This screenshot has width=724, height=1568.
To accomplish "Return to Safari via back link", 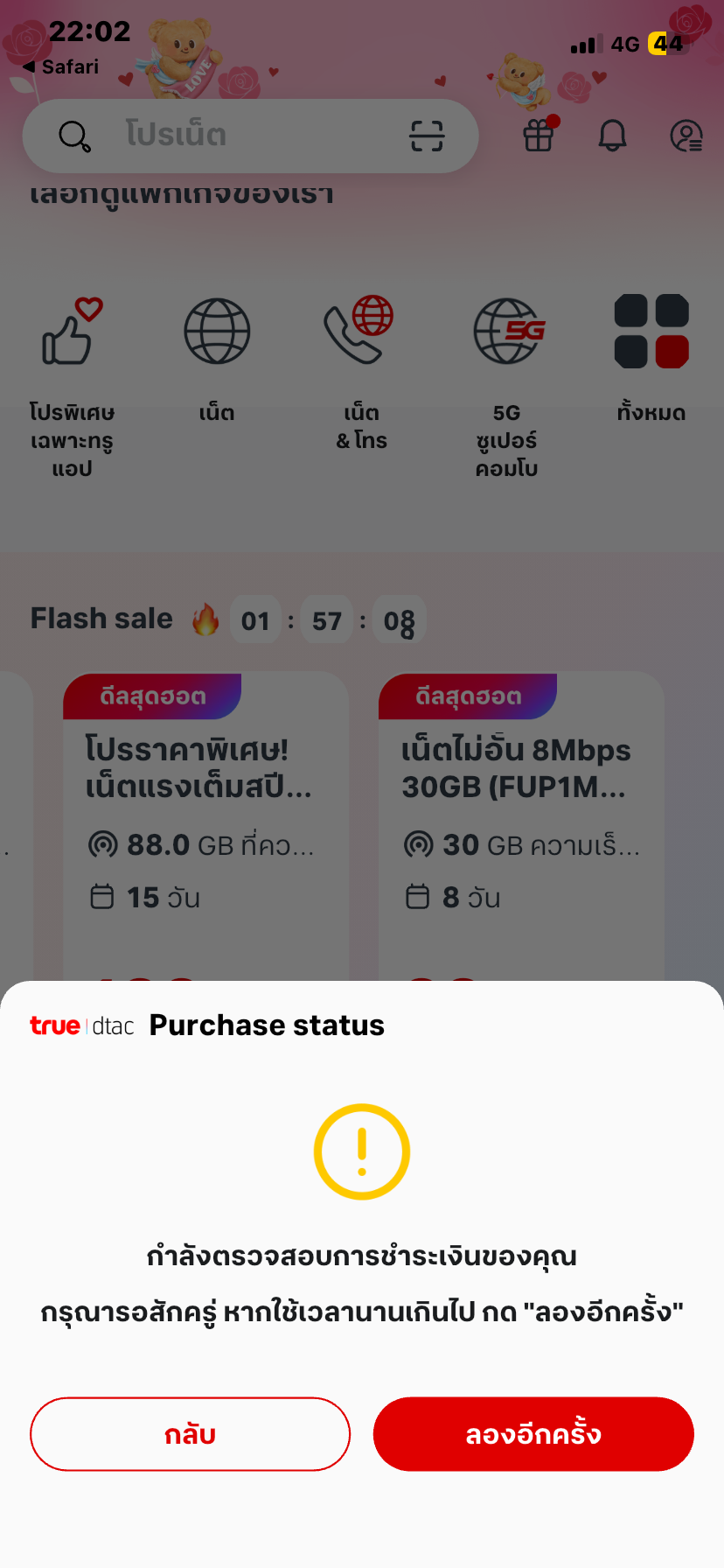I will click(61, 67).
